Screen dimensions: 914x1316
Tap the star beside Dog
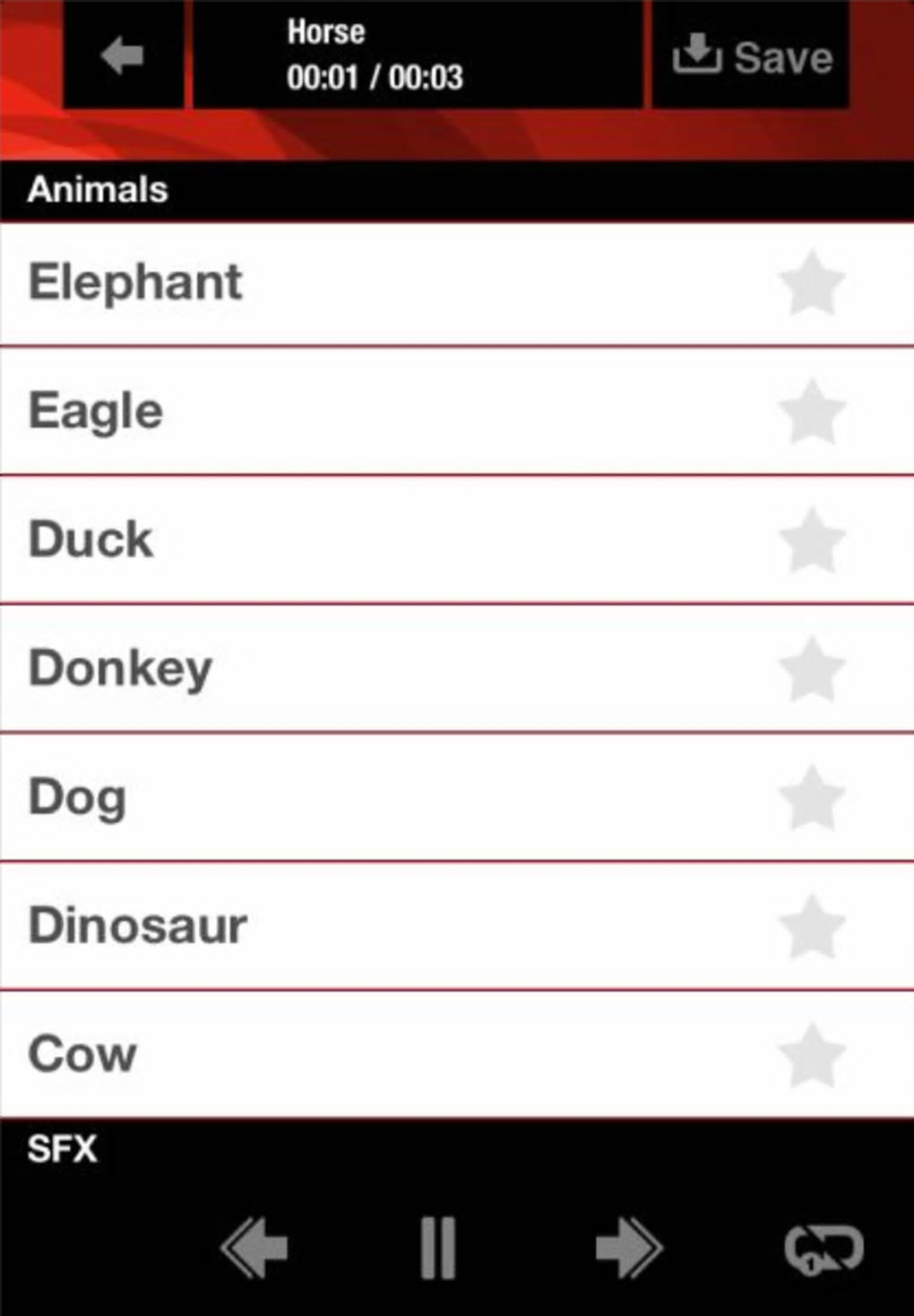812,799
